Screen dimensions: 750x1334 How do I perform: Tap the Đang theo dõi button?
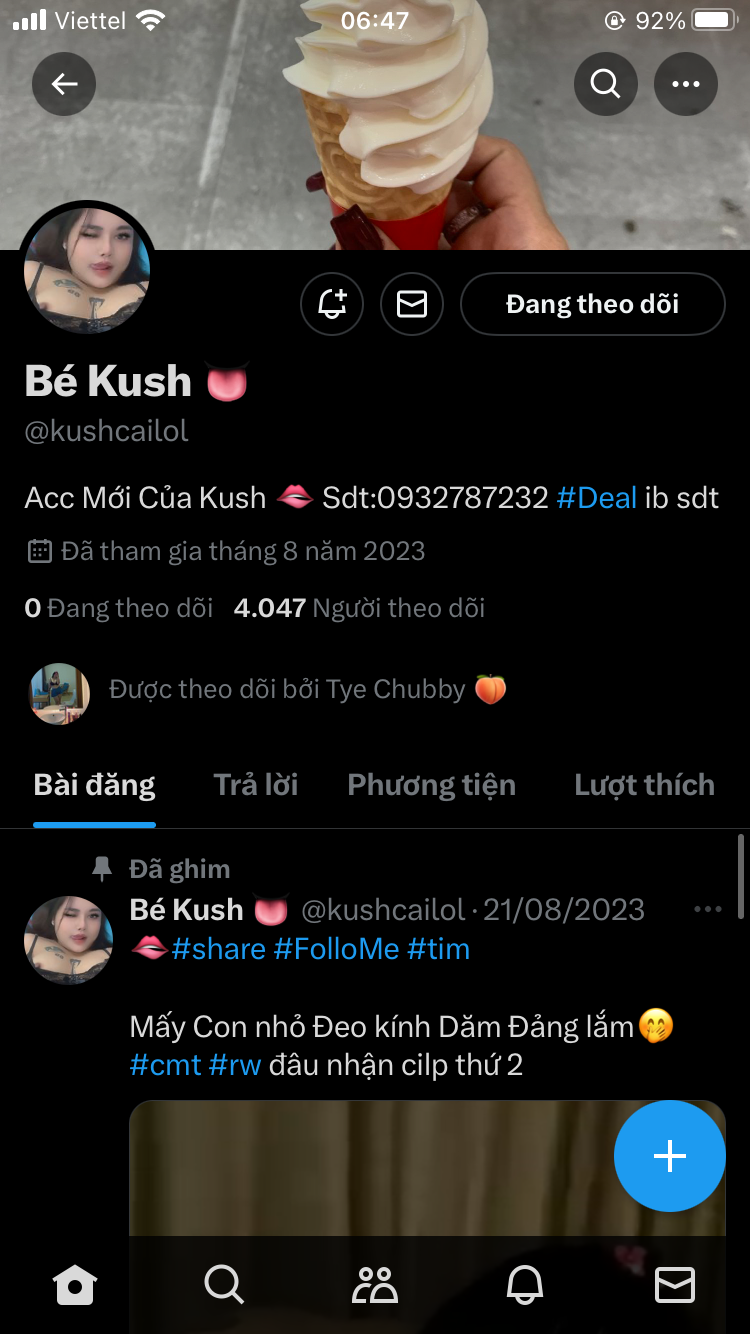(592, 304)
